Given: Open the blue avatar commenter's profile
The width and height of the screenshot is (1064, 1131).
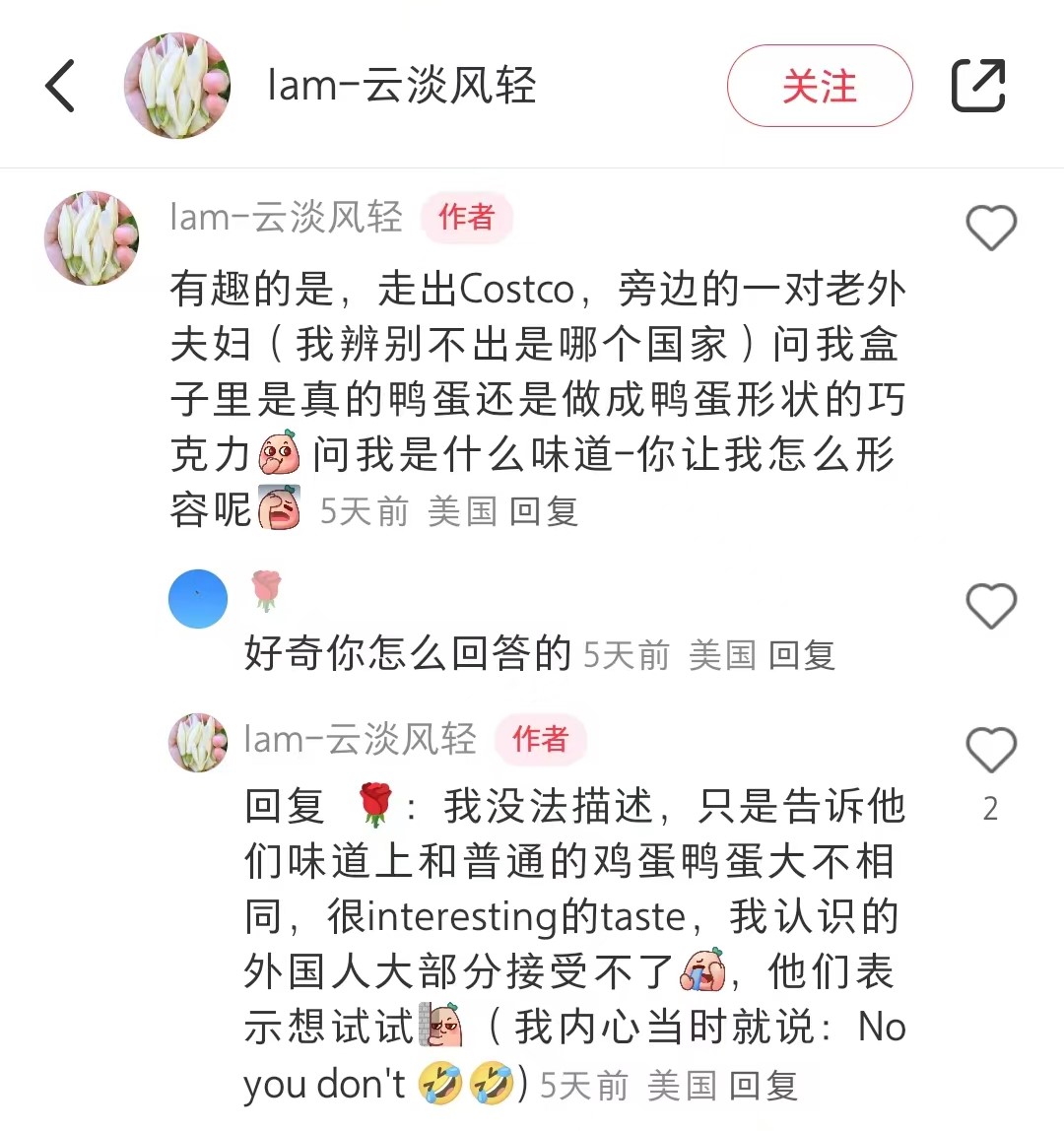Looking at the screenshot, I should click(x=198, y=599).
